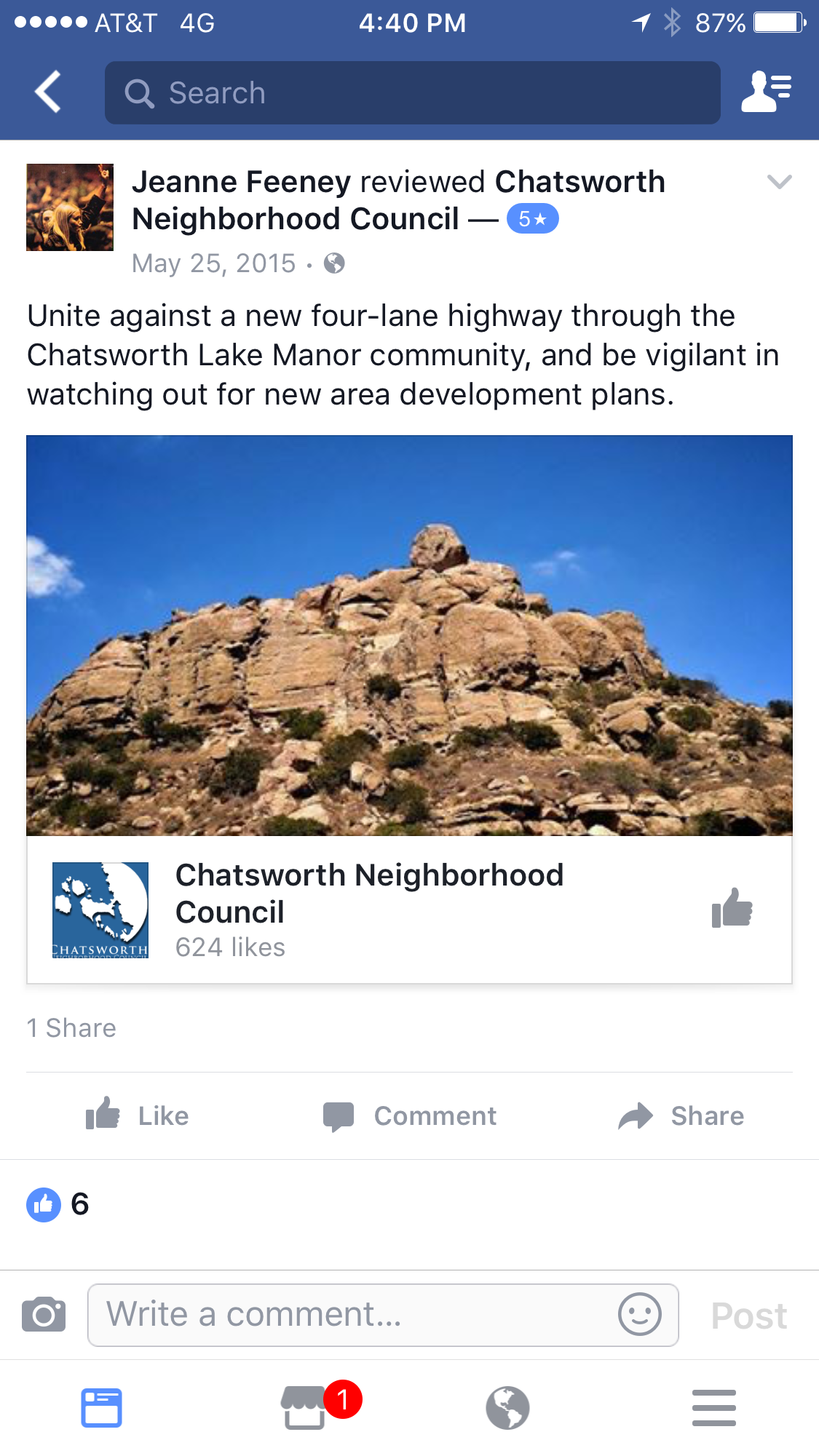The width and height of the screenshot is (819, 1456).
Task: Open Jeanne Feeney's profile from her name
Action: [x=242, y=182]
